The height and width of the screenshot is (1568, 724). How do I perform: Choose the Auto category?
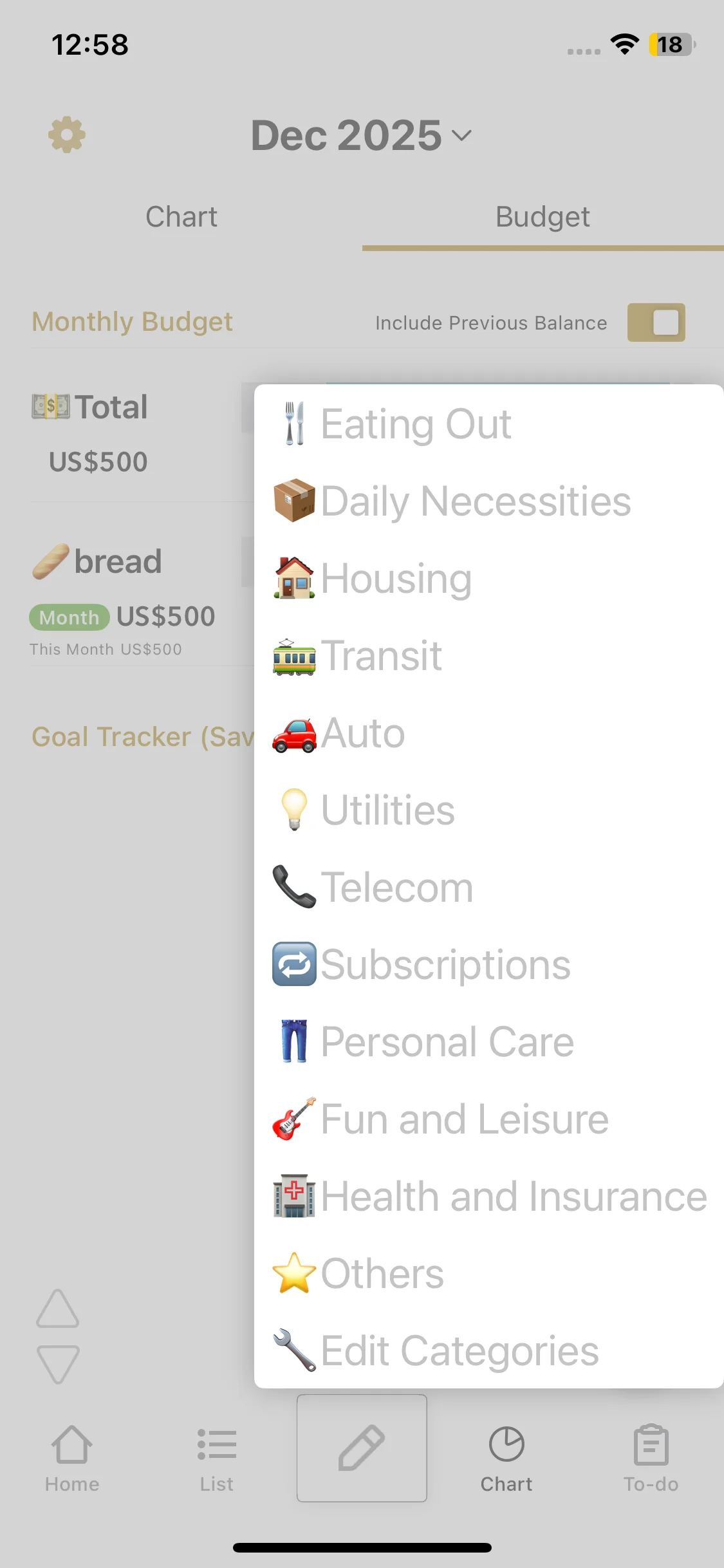pyautogui.click(x=363, y=733)
